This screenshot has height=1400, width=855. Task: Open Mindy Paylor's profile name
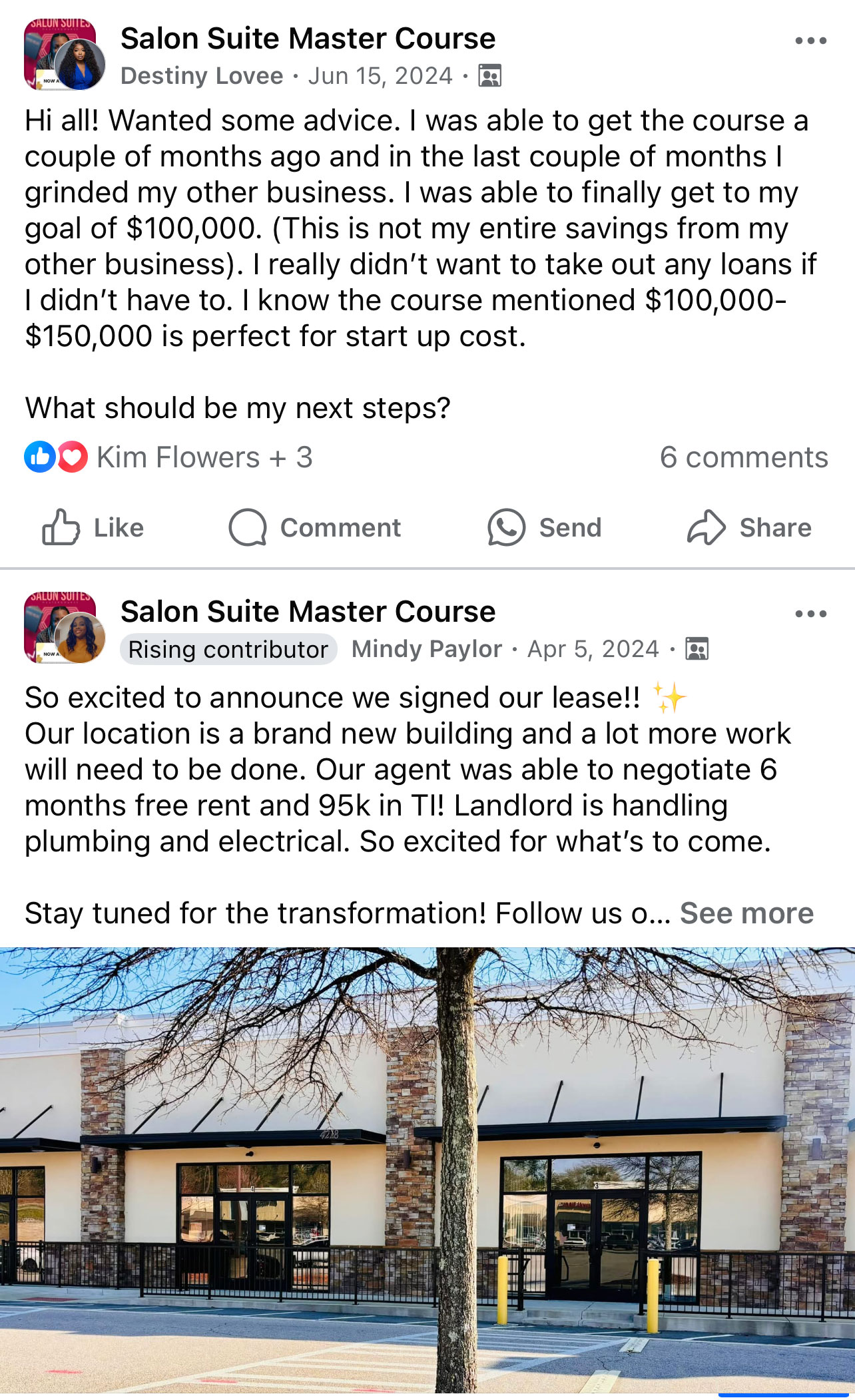(427, 649)
